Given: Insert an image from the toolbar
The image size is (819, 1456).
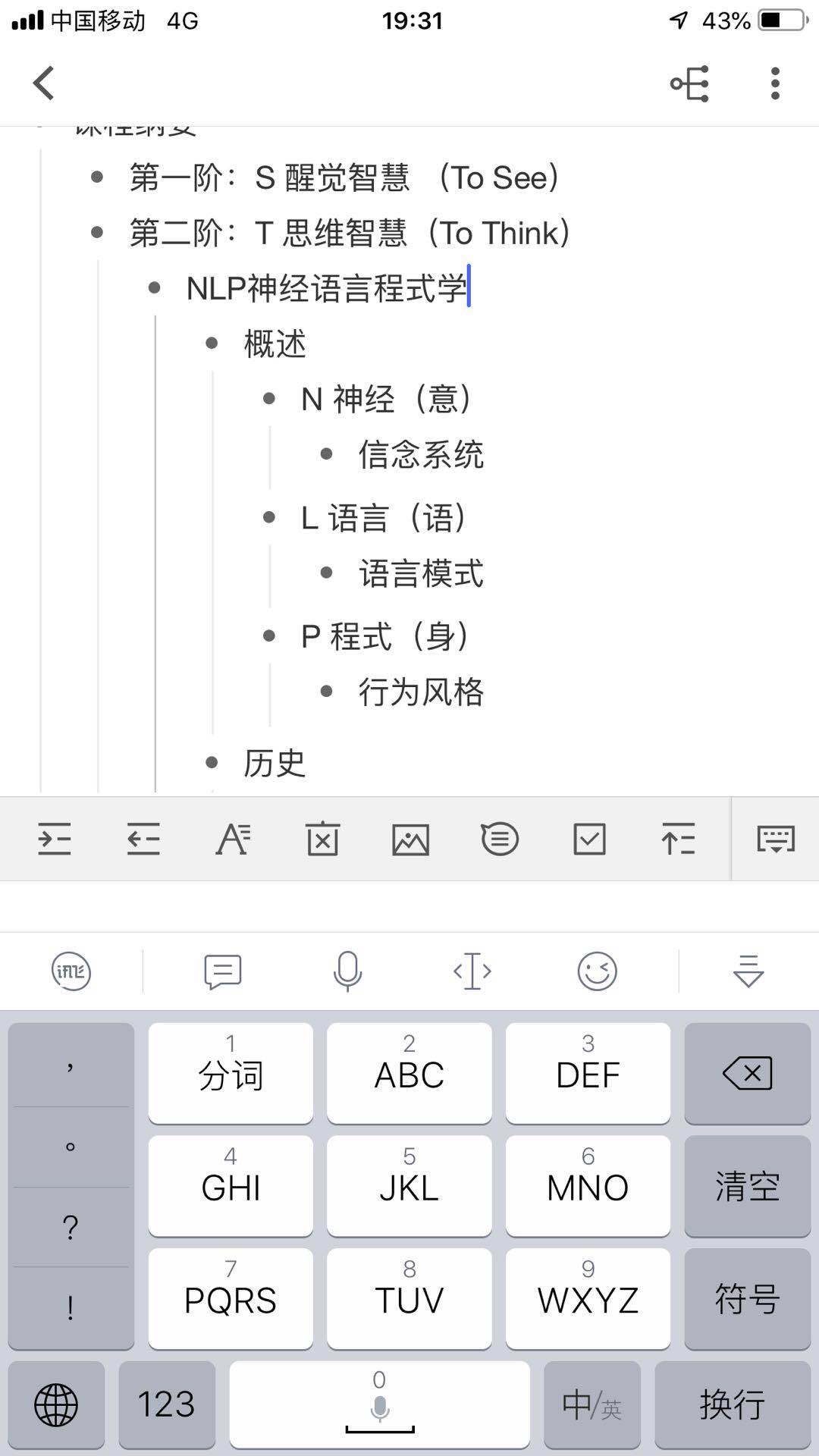Looking at the screenshot, I should point(410,839).
